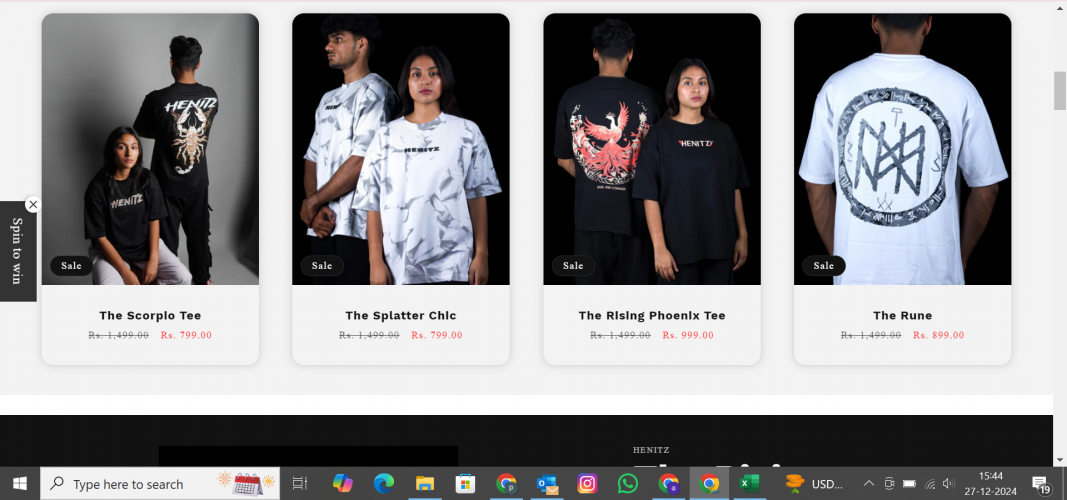
Task: Show hidden system tray icons
Action: tap(868, 484)
